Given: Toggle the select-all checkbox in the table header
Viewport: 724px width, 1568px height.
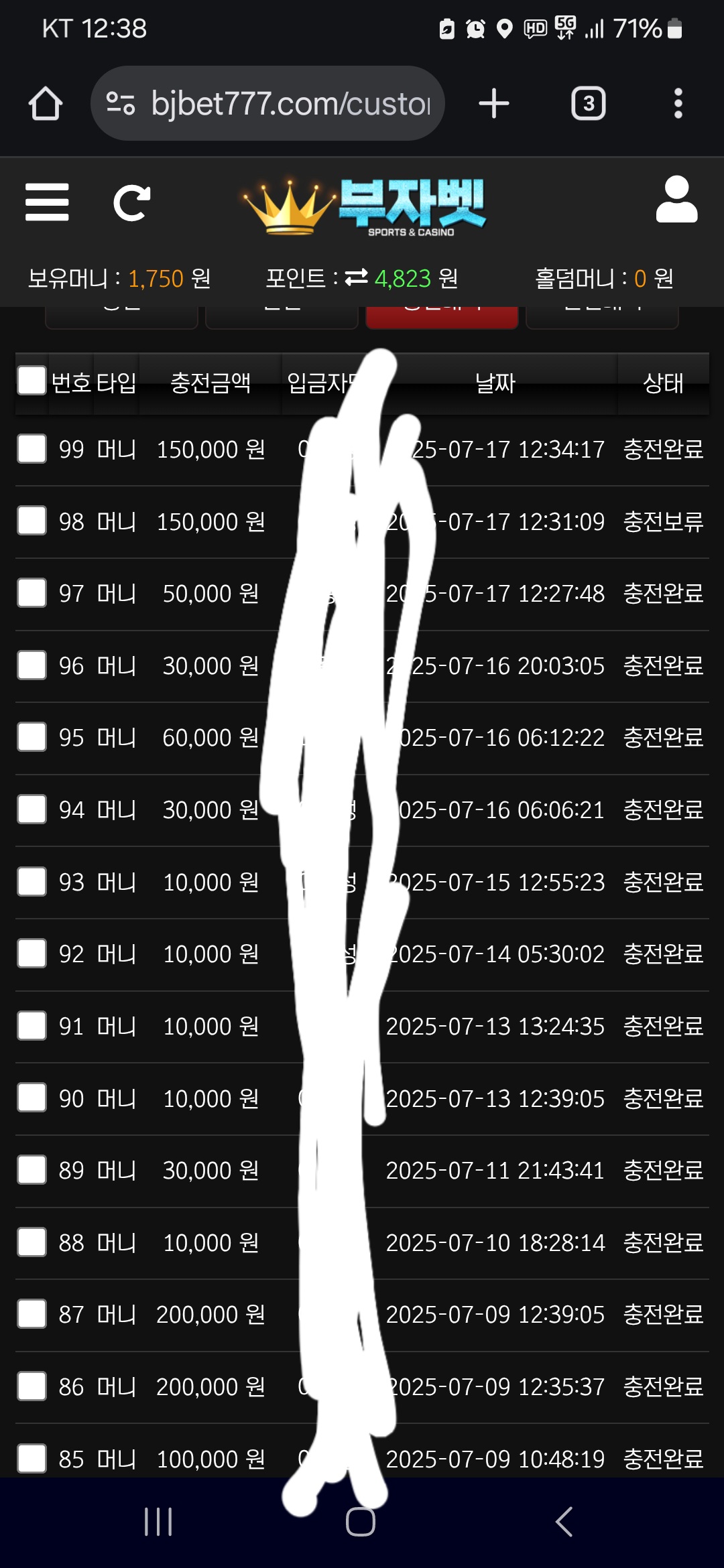Looking at the screenshot, I should (x=32, y=381).
